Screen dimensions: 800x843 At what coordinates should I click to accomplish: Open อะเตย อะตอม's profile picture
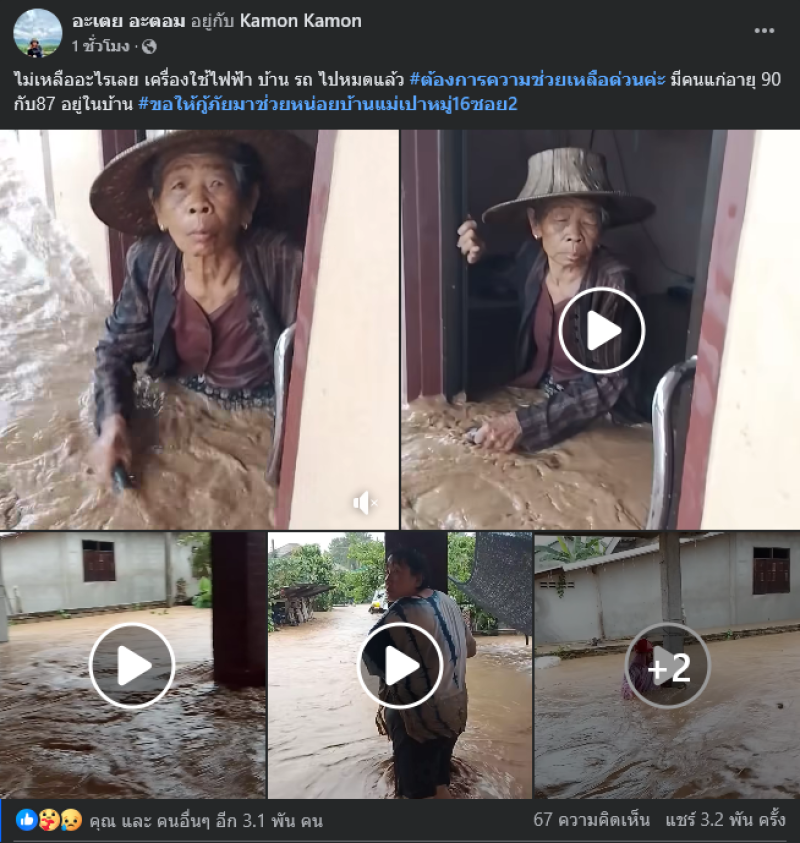(x=37, y=32)
